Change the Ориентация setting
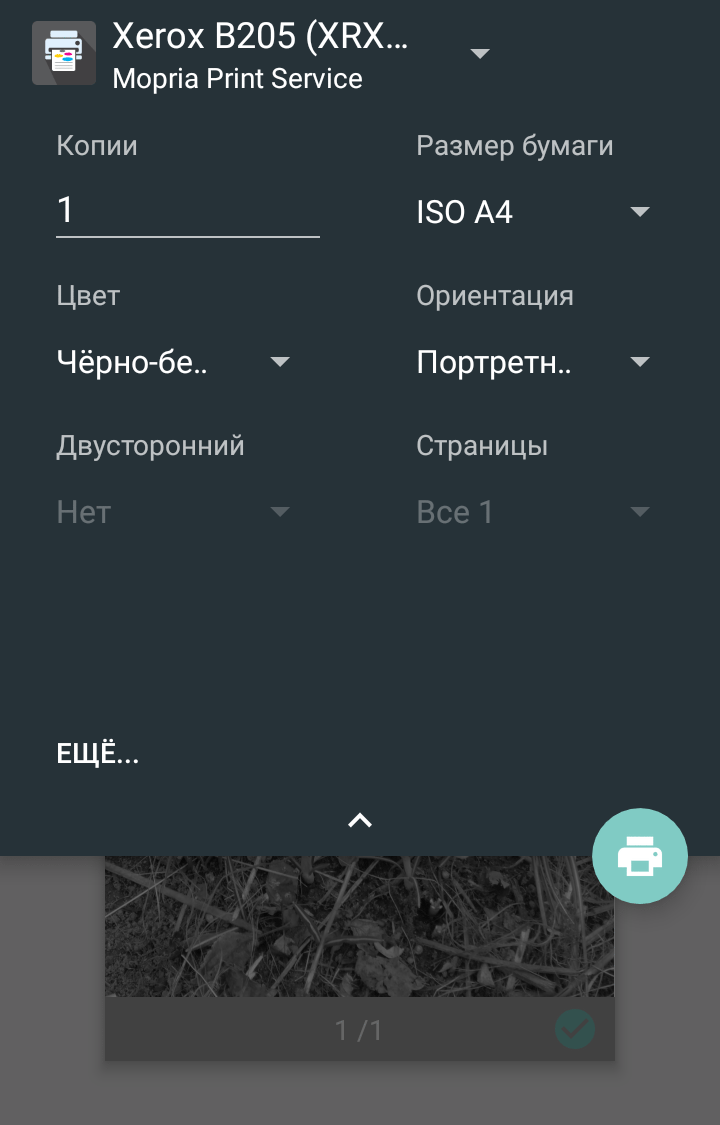 pos(532,362)
